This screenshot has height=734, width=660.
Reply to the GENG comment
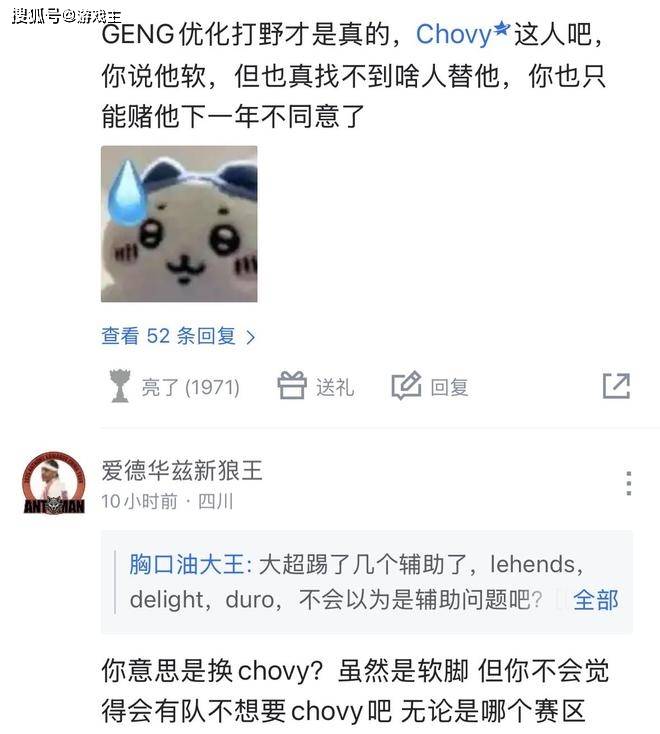pos(430,386)
